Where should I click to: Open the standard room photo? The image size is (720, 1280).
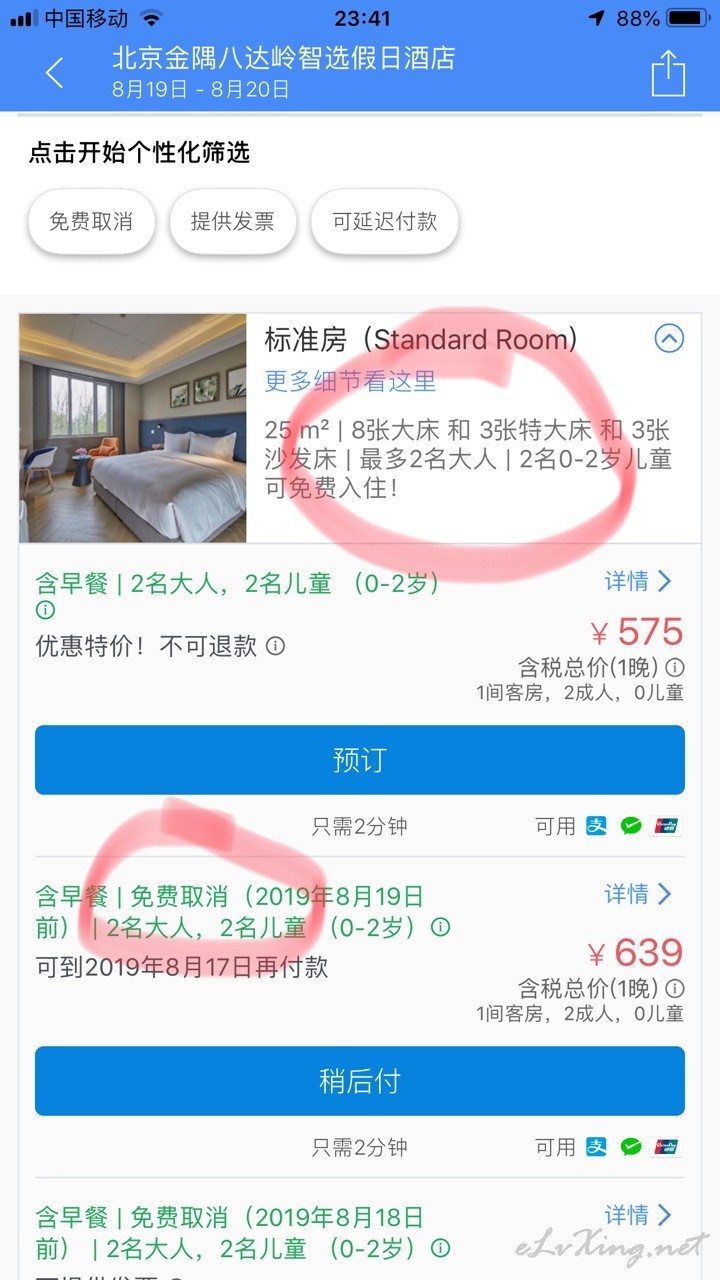pyautogui.click(x=133, y=428)
